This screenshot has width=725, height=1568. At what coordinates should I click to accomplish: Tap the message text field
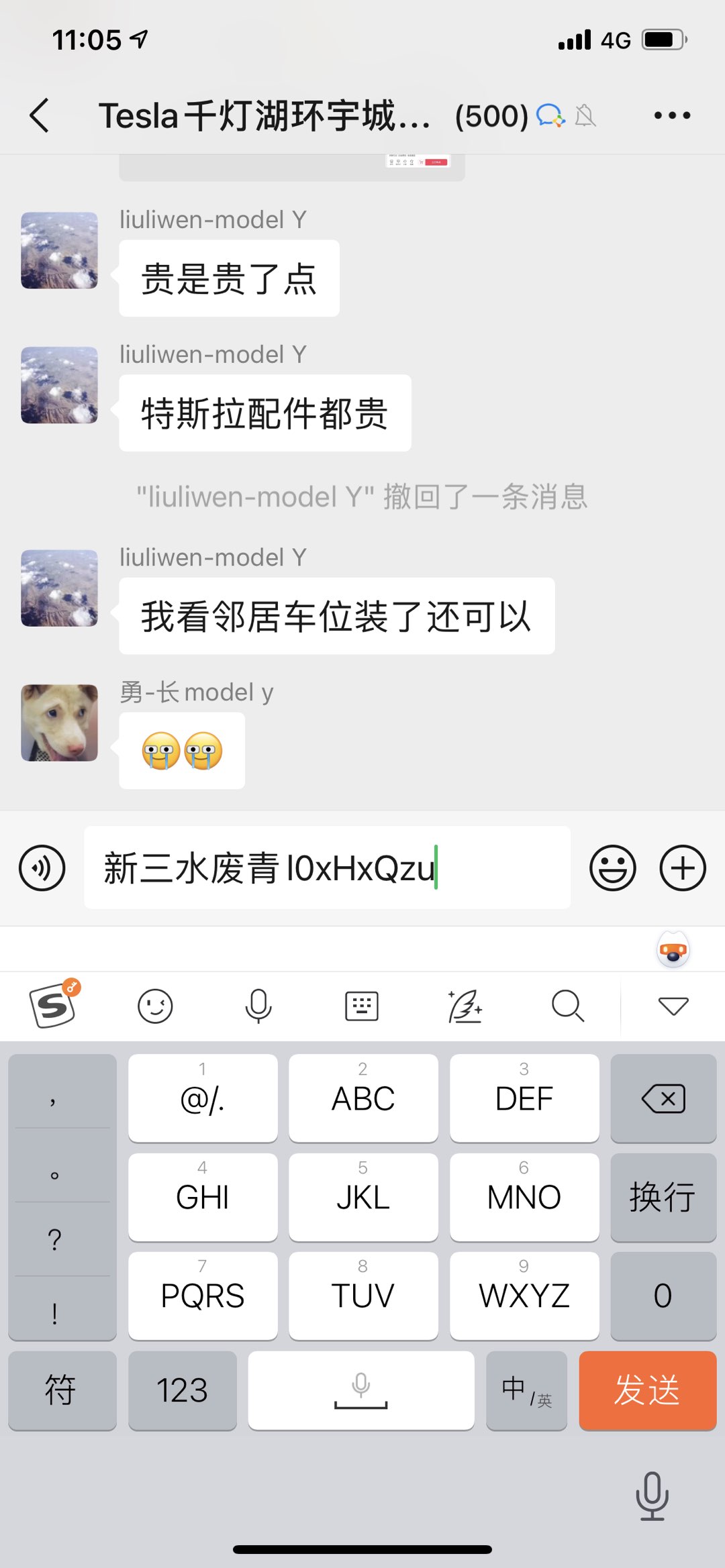click(328, 868)
